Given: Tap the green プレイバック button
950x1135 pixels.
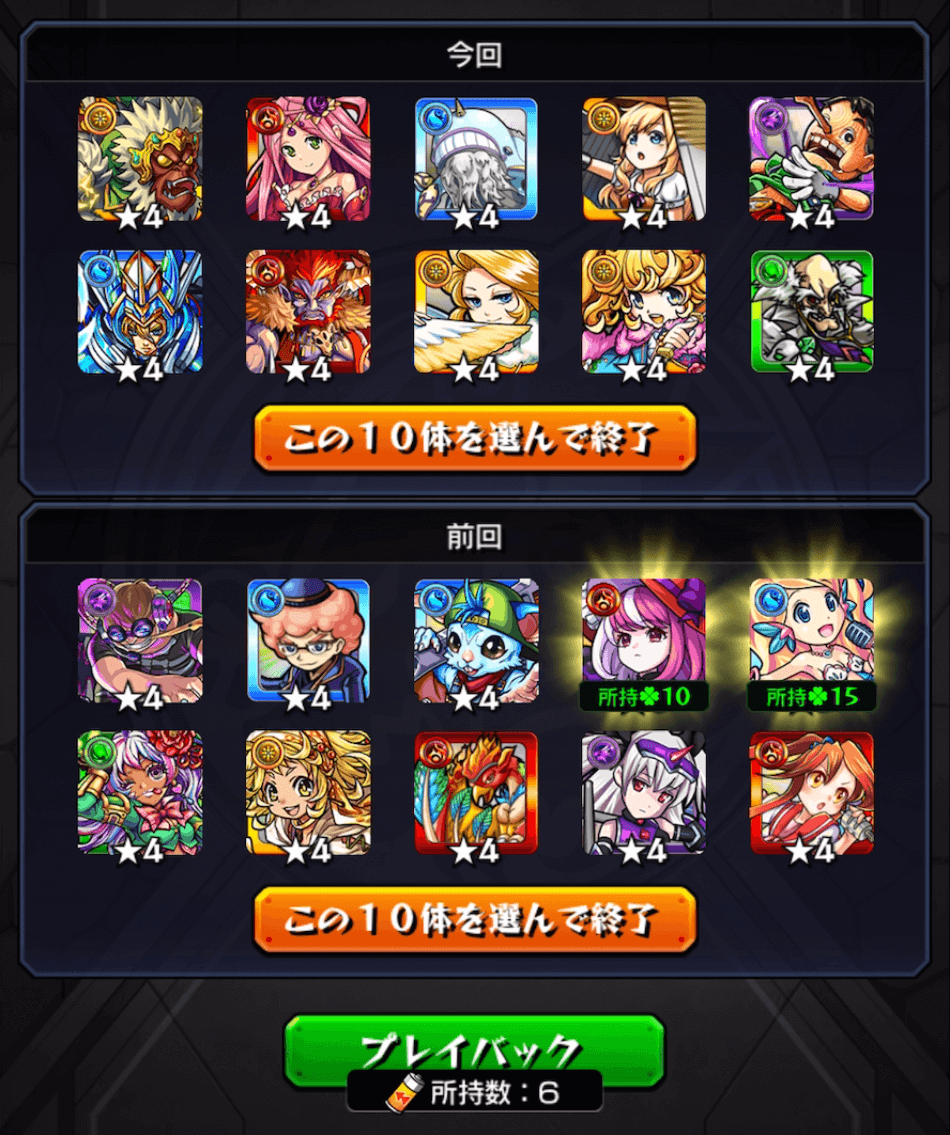Looking at the screenshot, I should 475,1050.
